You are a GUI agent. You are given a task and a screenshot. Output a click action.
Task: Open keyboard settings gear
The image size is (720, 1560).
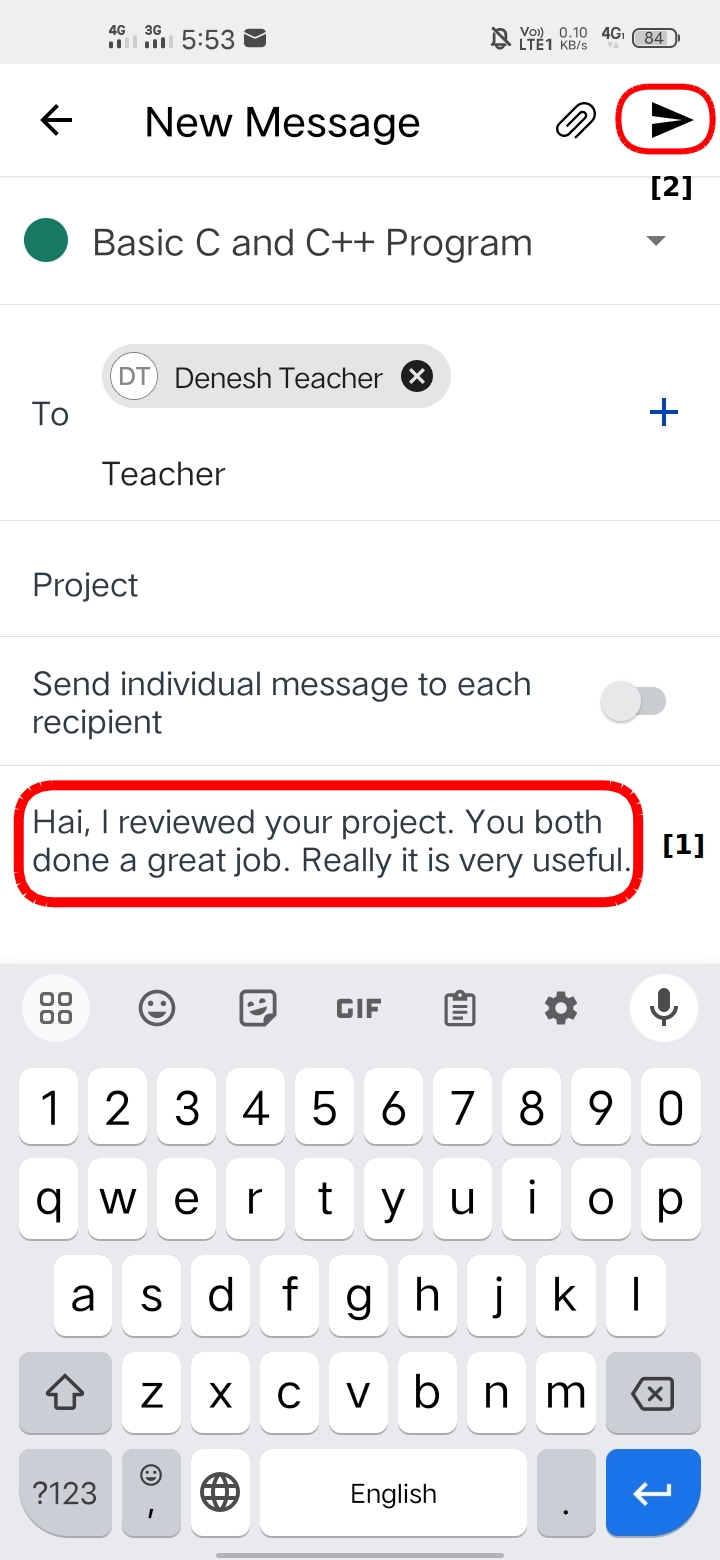tap(560, 1008)
